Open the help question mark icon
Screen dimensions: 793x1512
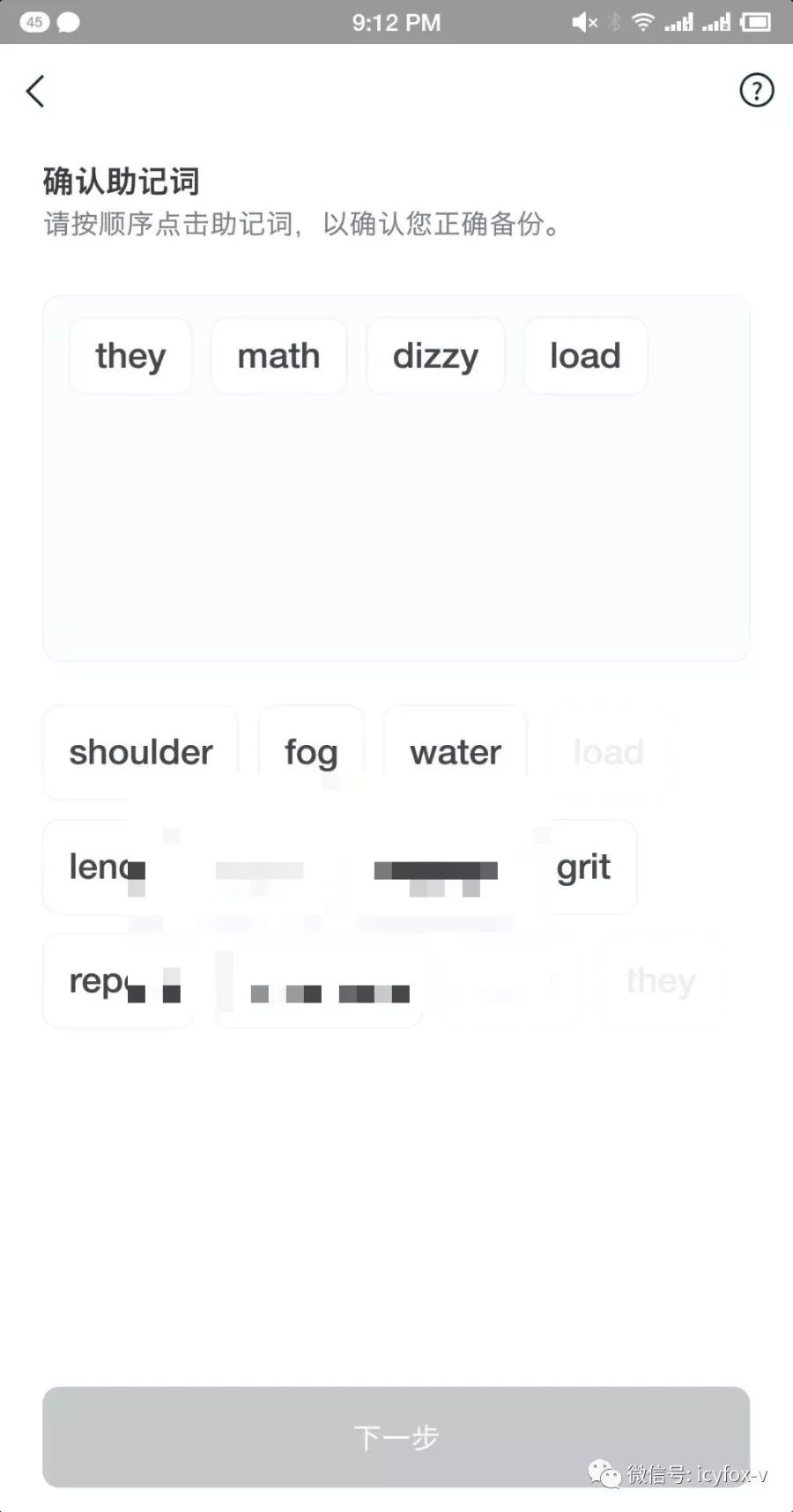[756, 90]
